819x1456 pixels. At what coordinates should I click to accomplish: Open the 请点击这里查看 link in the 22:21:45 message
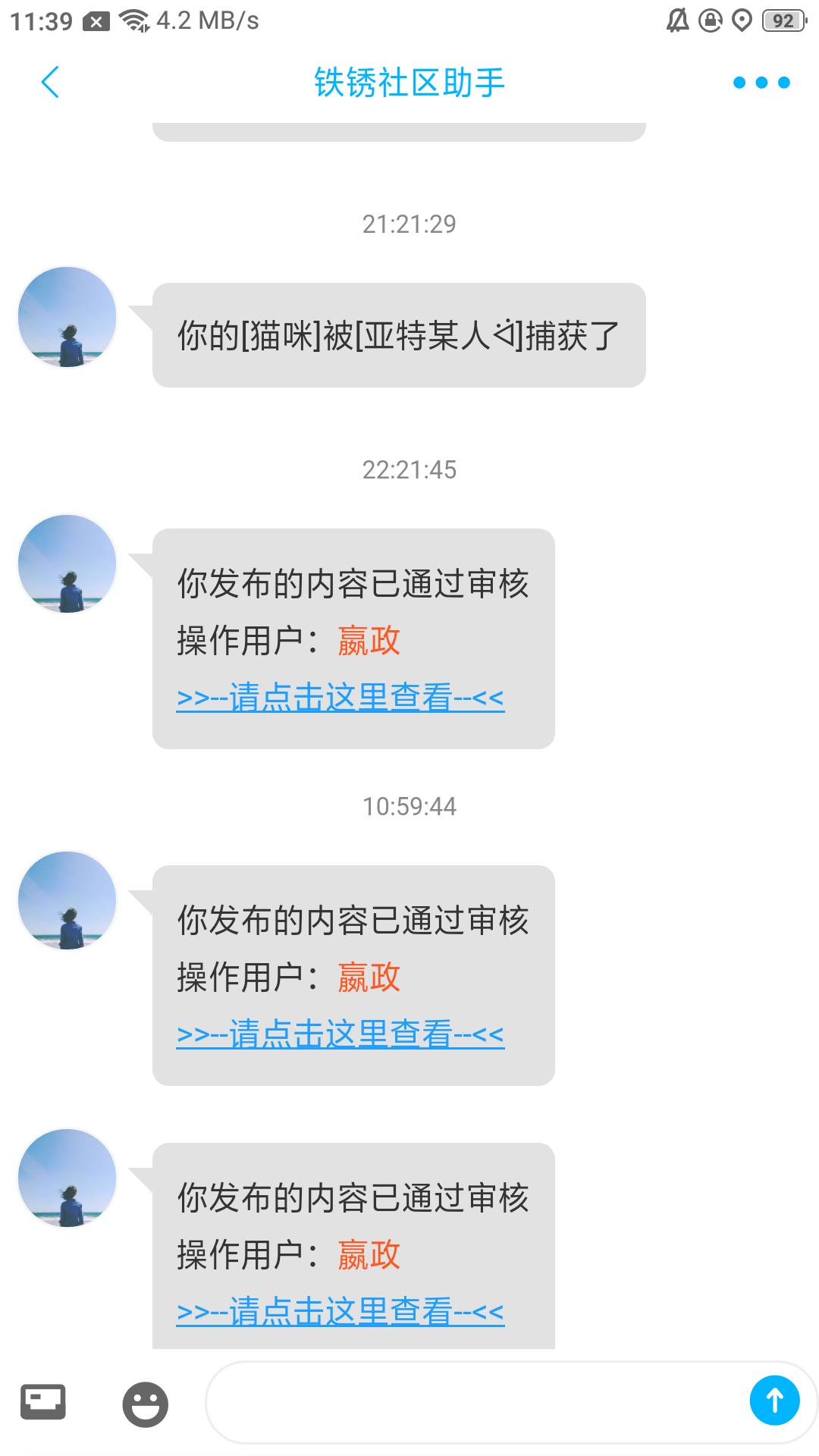click(x=340, y=698)
